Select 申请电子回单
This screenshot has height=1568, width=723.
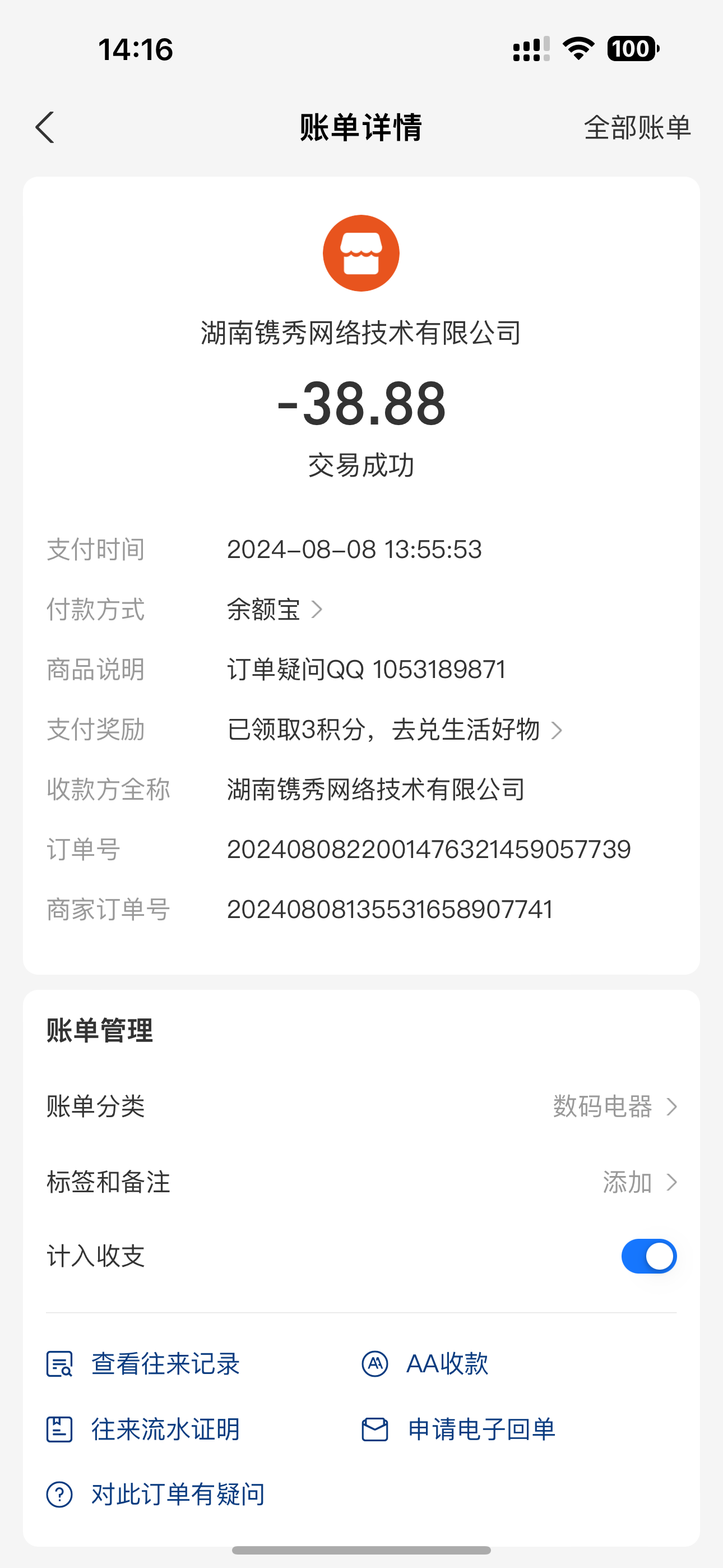pyautogui.click(x=458, y=1429)
